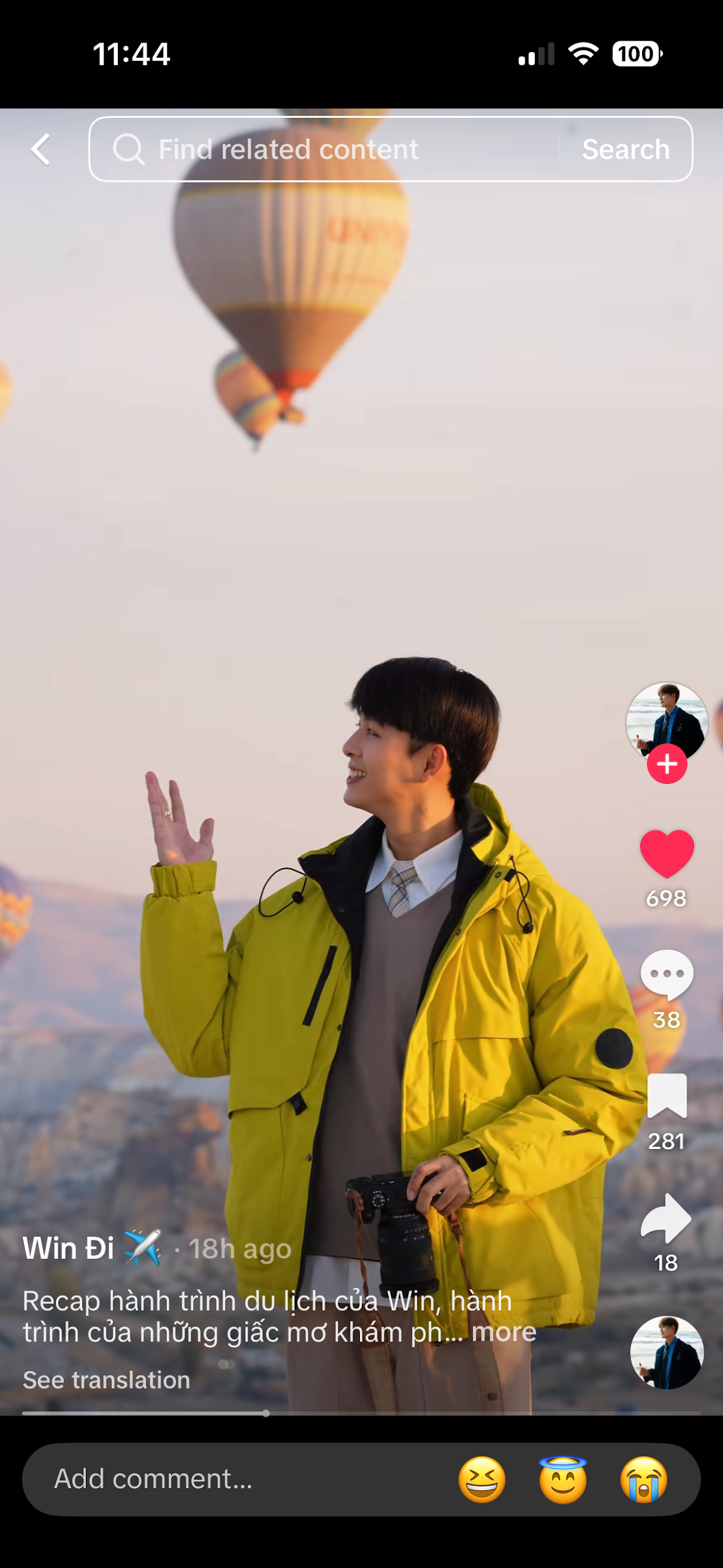Toggle the laughing emoji quick reaction
The height and width of the screenshot is (1568, 723).
point(482,1478)
